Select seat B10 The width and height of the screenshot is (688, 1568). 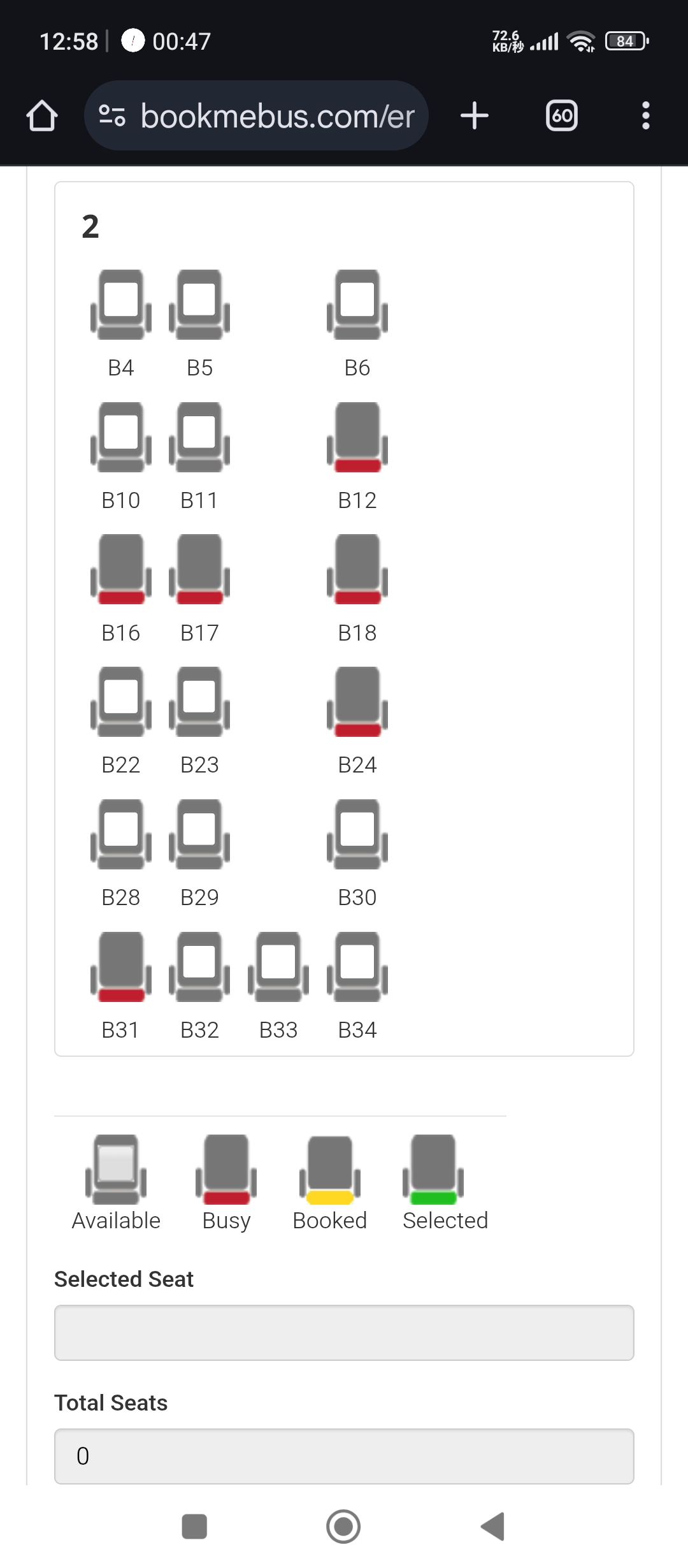point(121,437)
